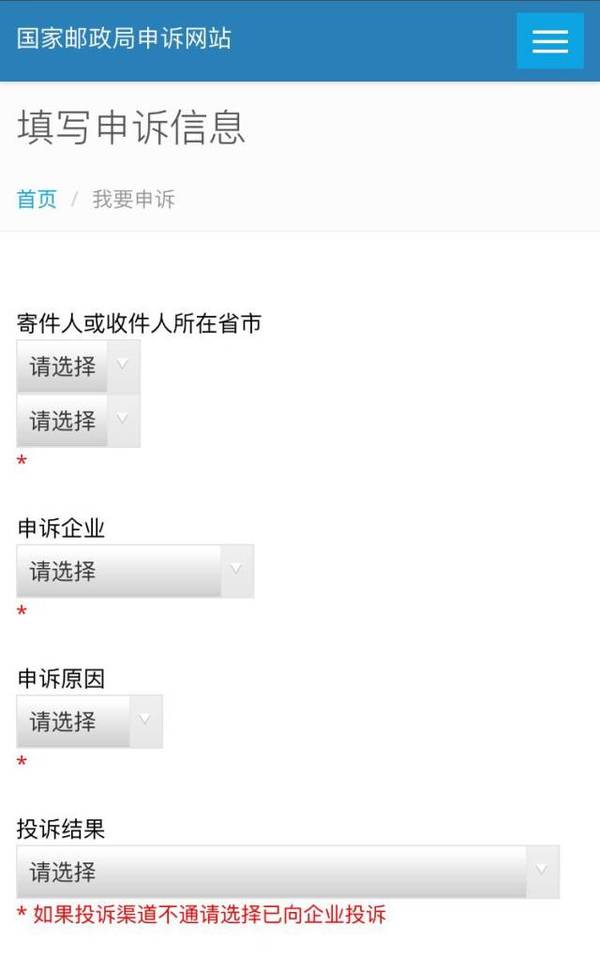Select a reason in 申诉原因 dropdown

click(89, 721)
